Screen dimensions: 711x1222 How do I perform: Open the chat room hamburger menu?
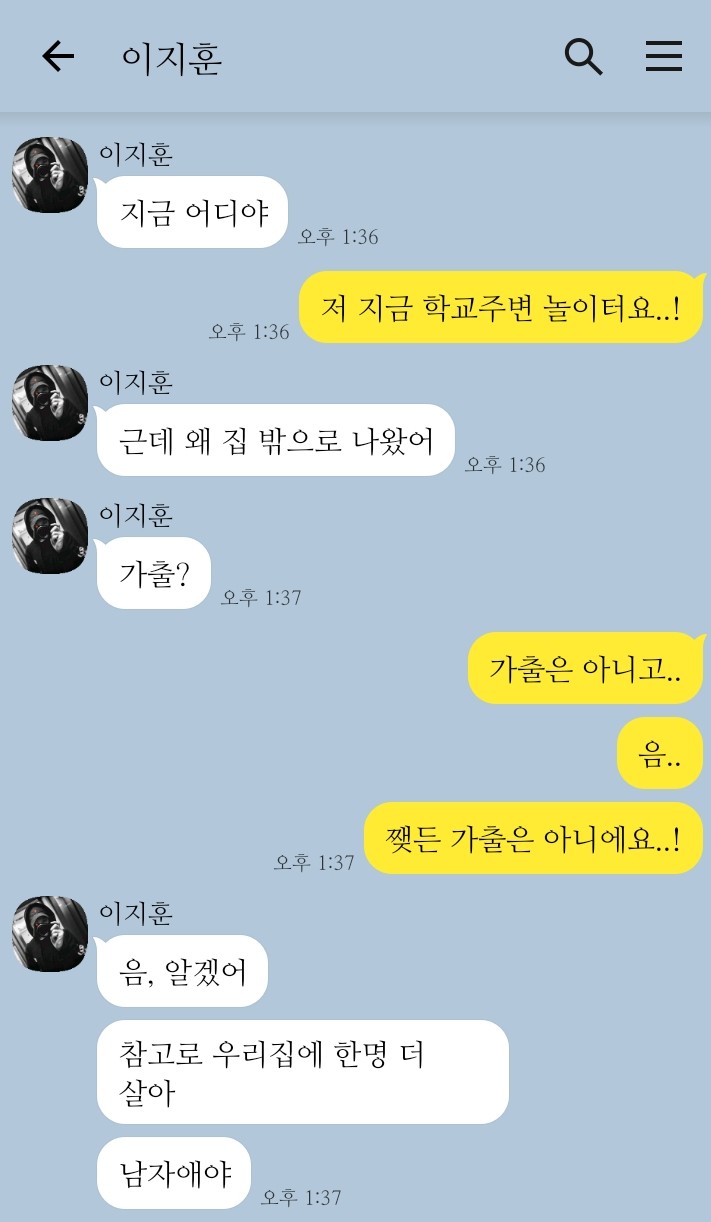click(663, 57)
